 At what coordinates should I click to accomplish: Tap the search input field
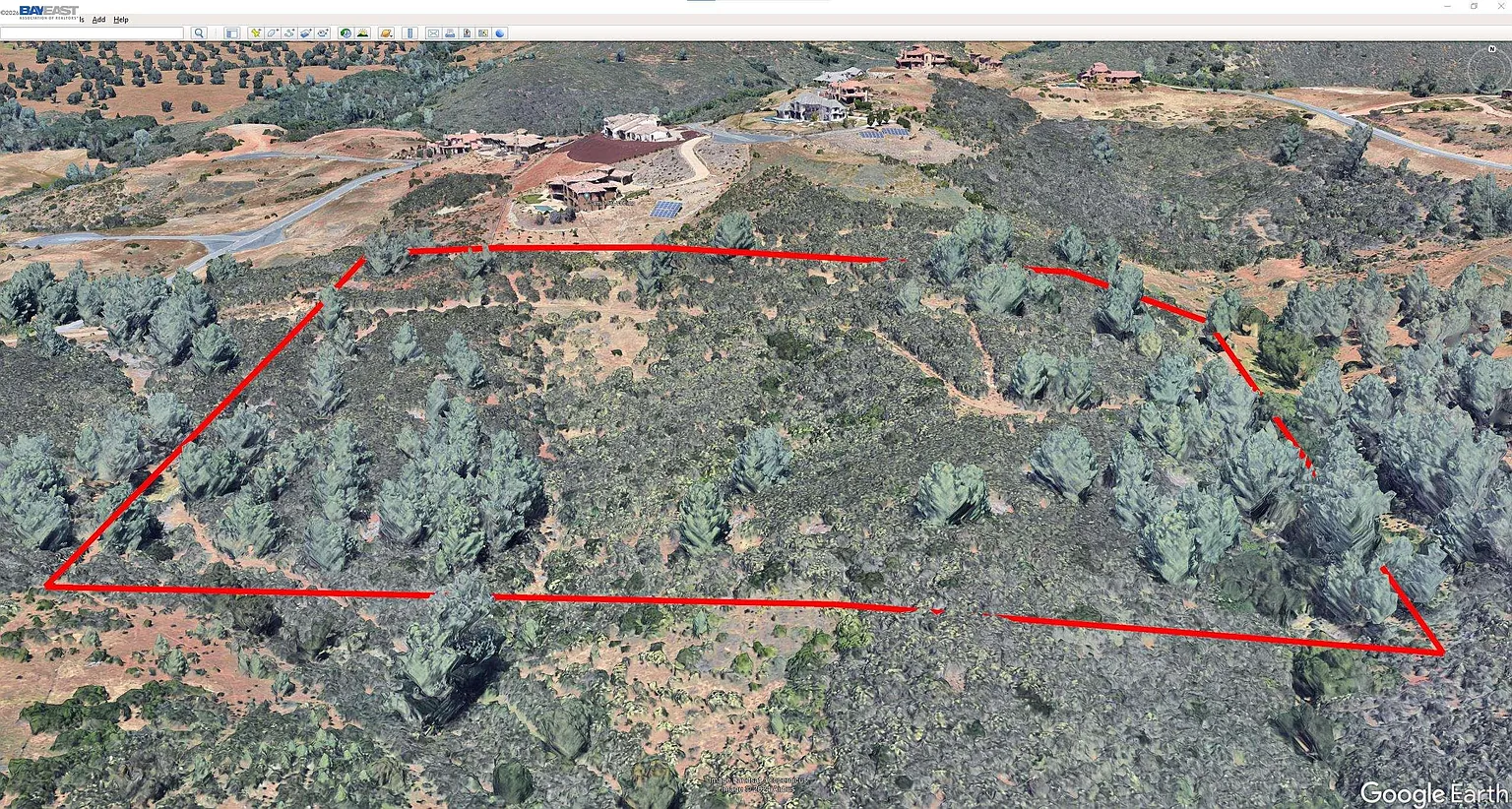[92, 33]
